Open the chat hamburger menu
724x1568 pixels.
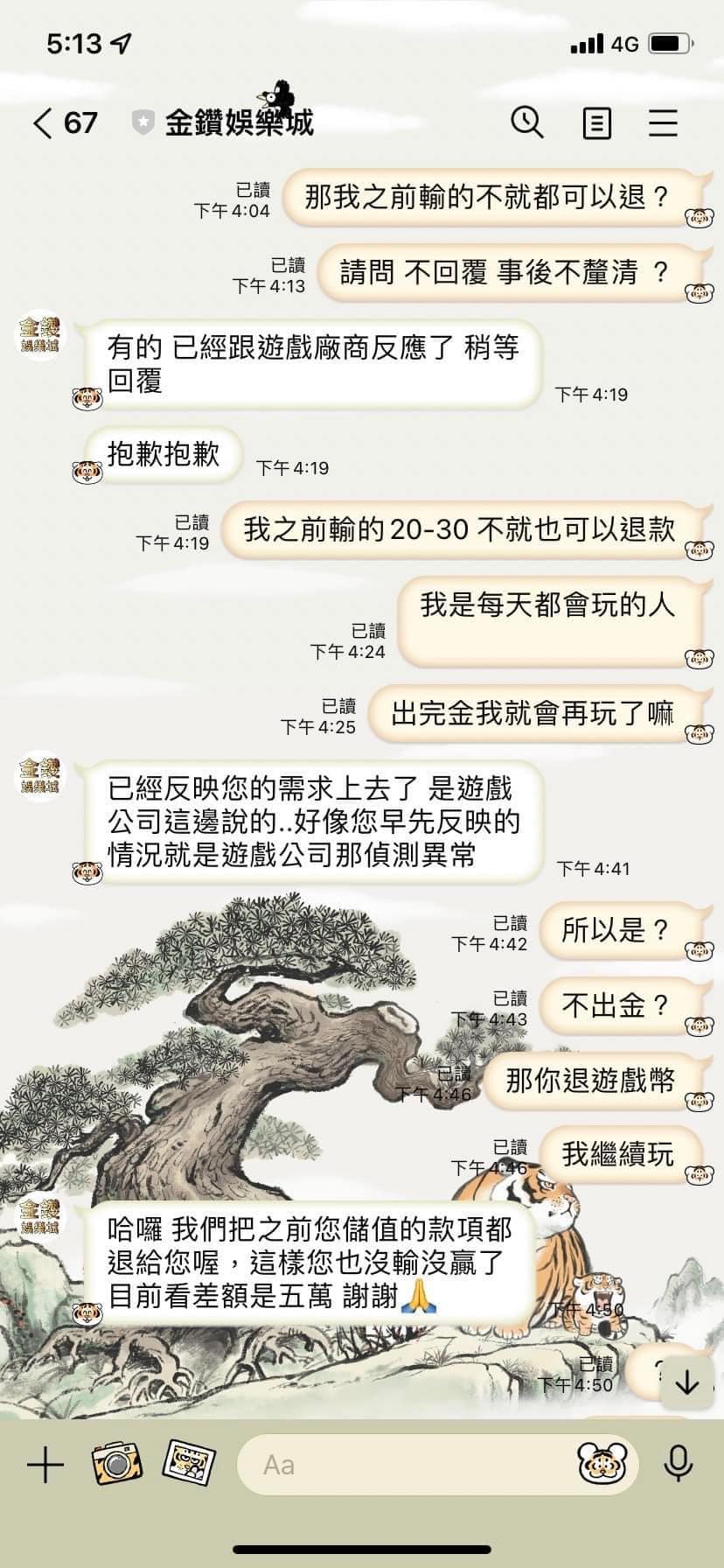[664, 123]
